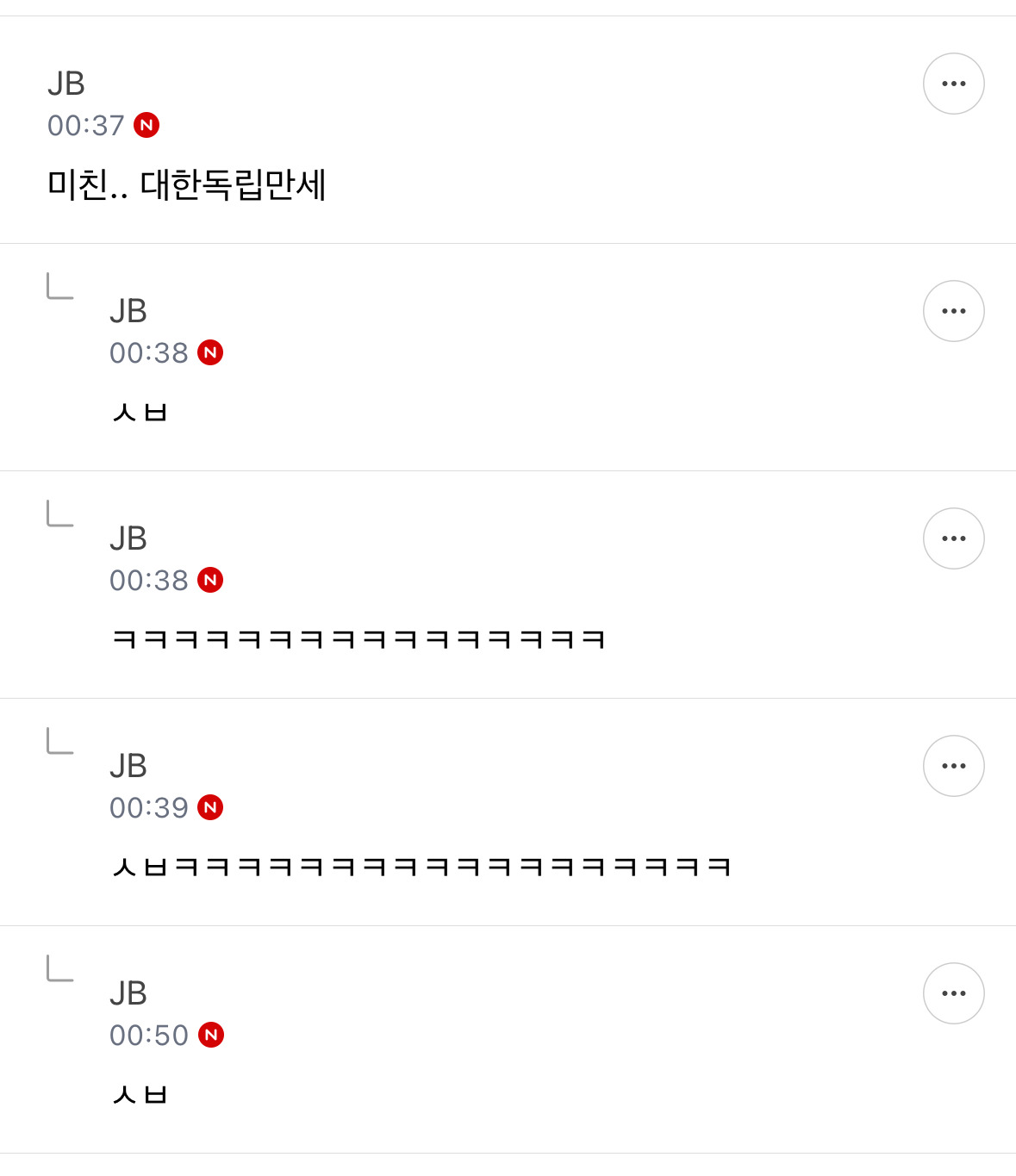Open the more menu for the 00:38 ㅅㅂ reply
The height and width of the screenshot is (1176, 1016).
click(953, 311)
